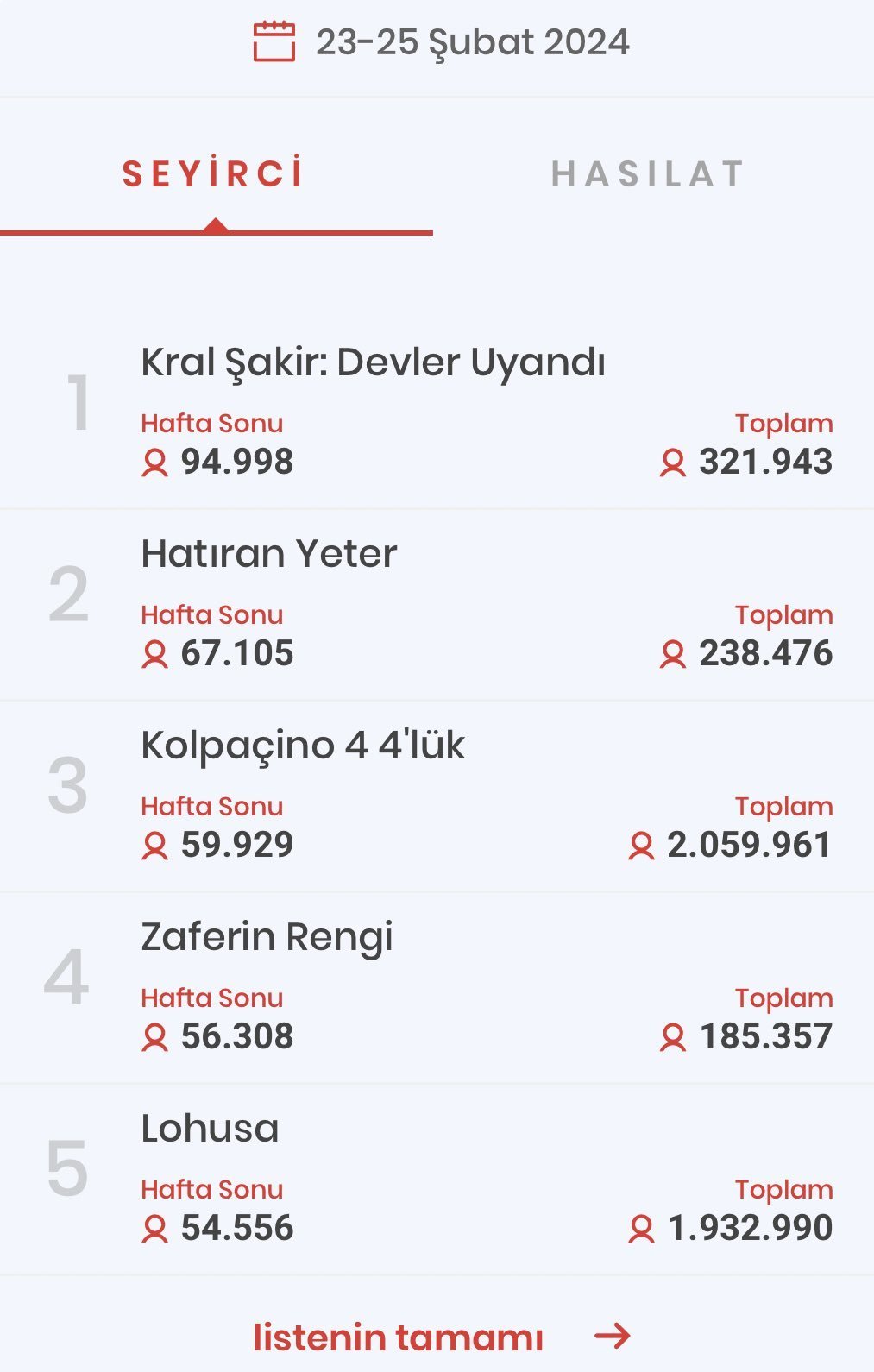This screenshot has height=1372, width=874.
Task: Open the Zaferin Rengi movie entry
Action: coord(267,937)
